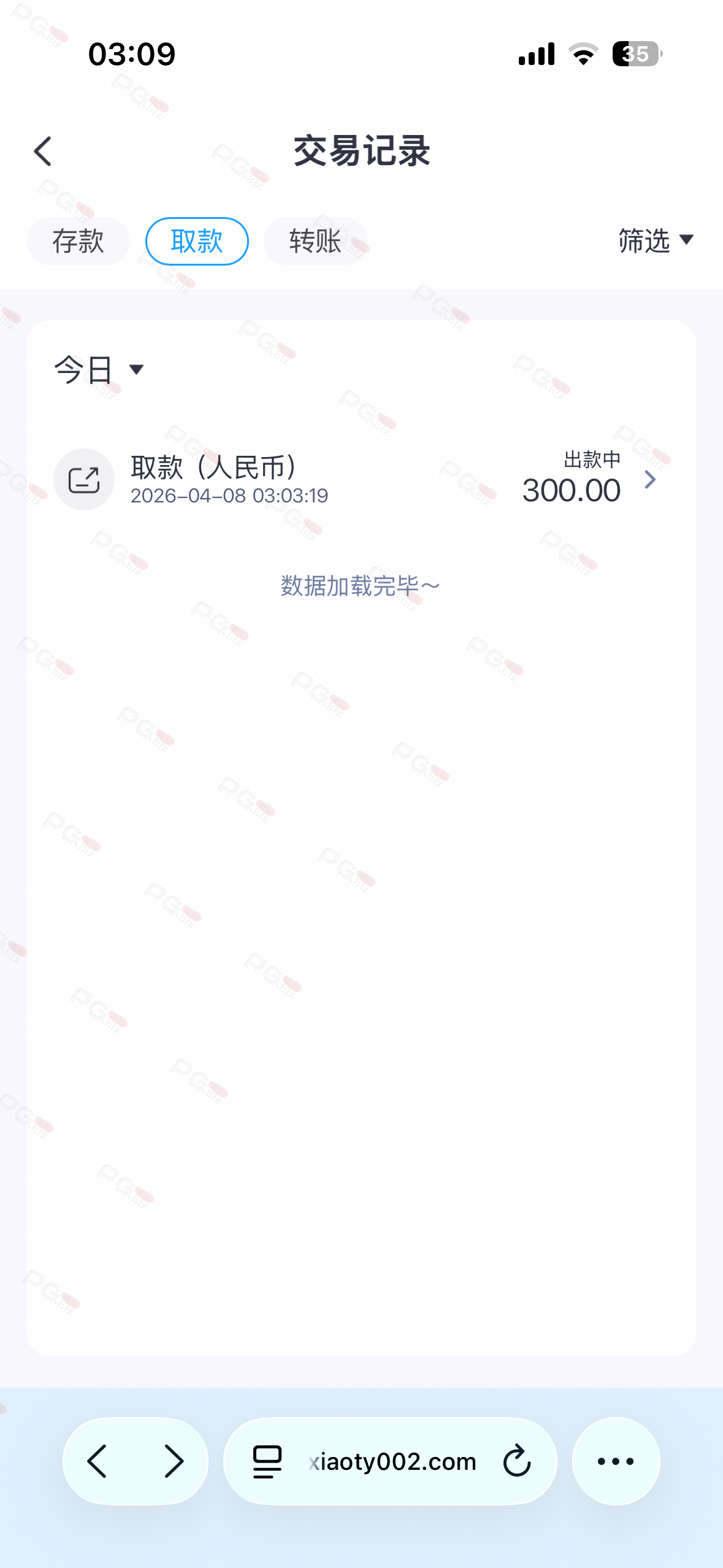Screen dimensions: 723x1568
Task: Expand the 今日 date dropdown
Action: [99, 369]
